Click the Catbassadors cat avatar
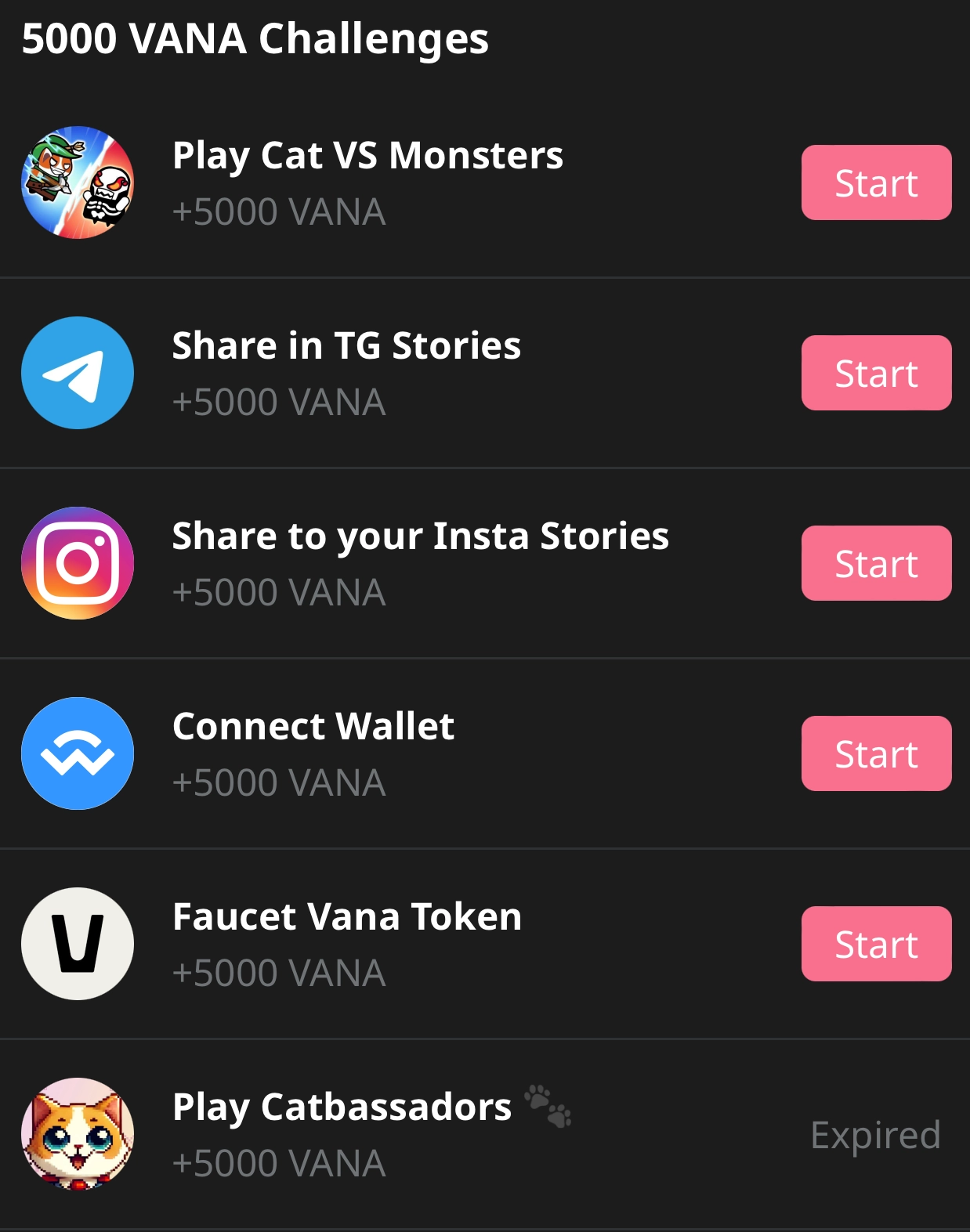This screenshot has width=970, height=1232. 76,1133
